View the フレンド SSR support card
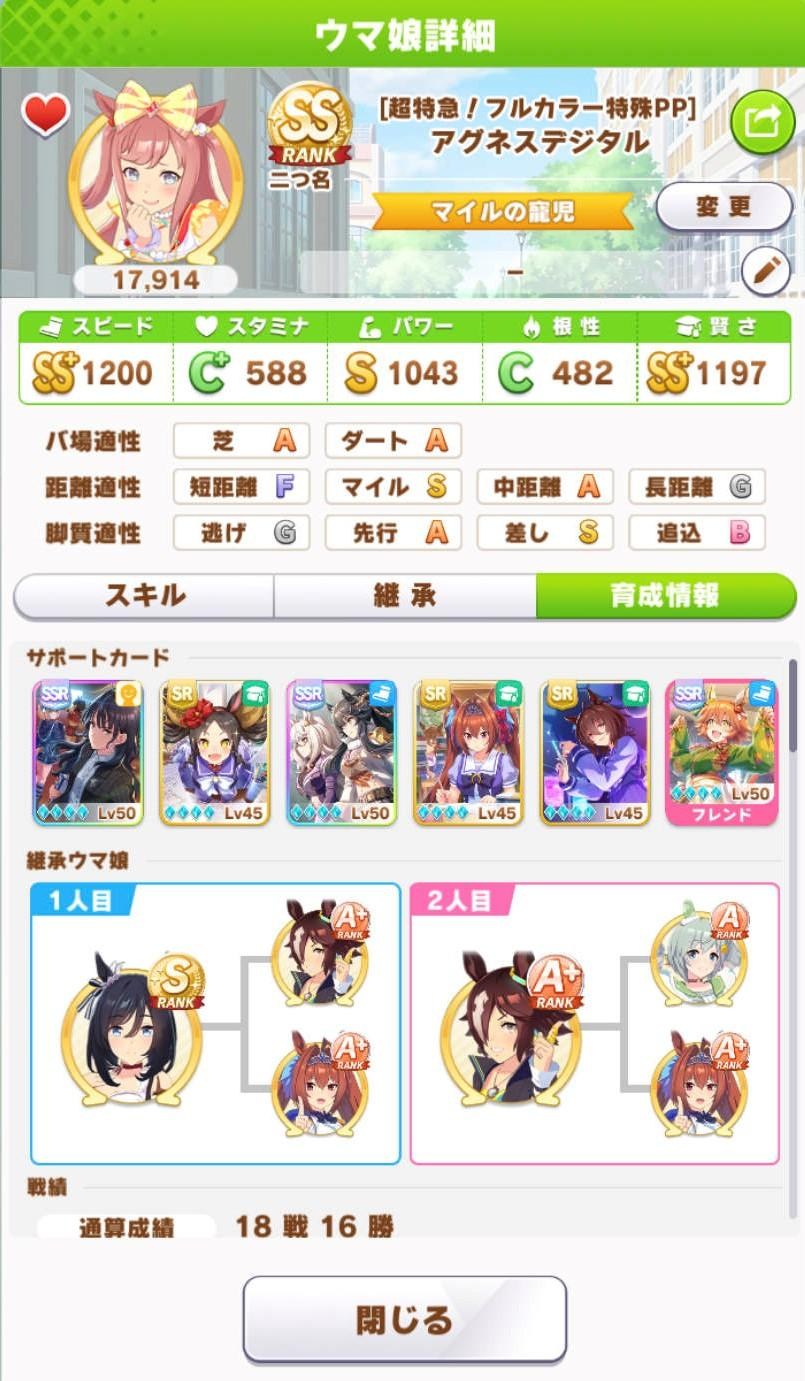 coord(722,752)
